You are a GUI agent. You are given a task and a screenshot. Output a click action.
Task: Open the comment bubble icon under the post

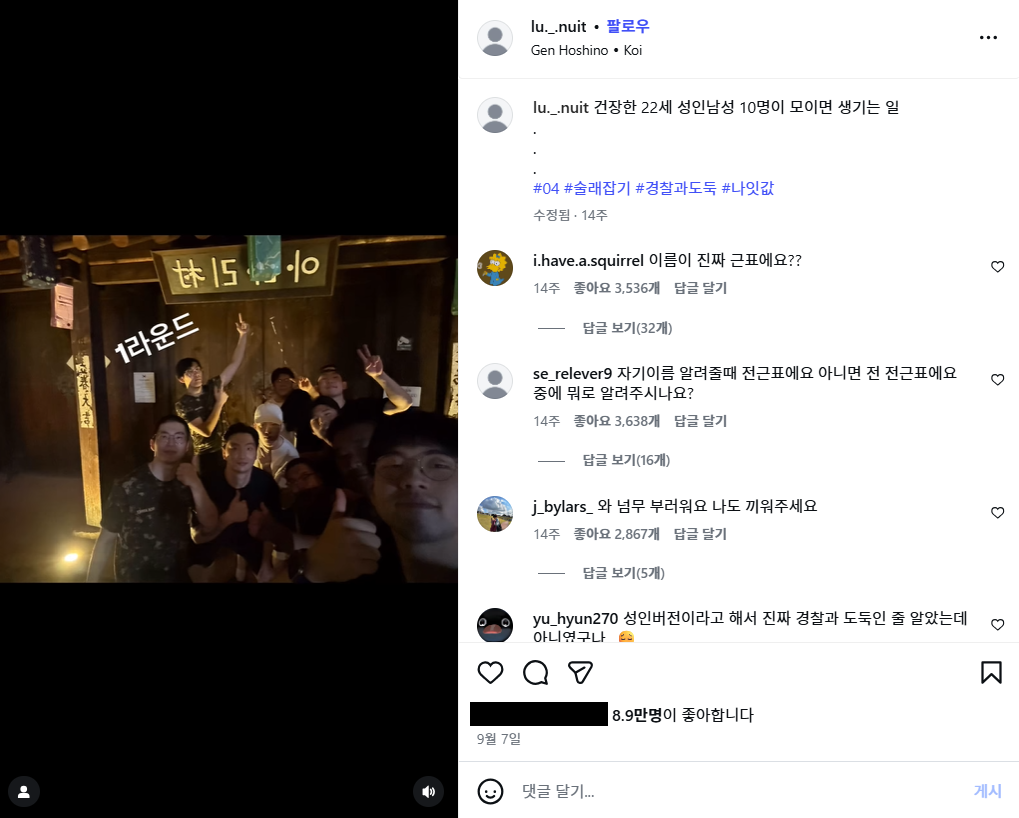pyautogui.click(x=536, y=672)
